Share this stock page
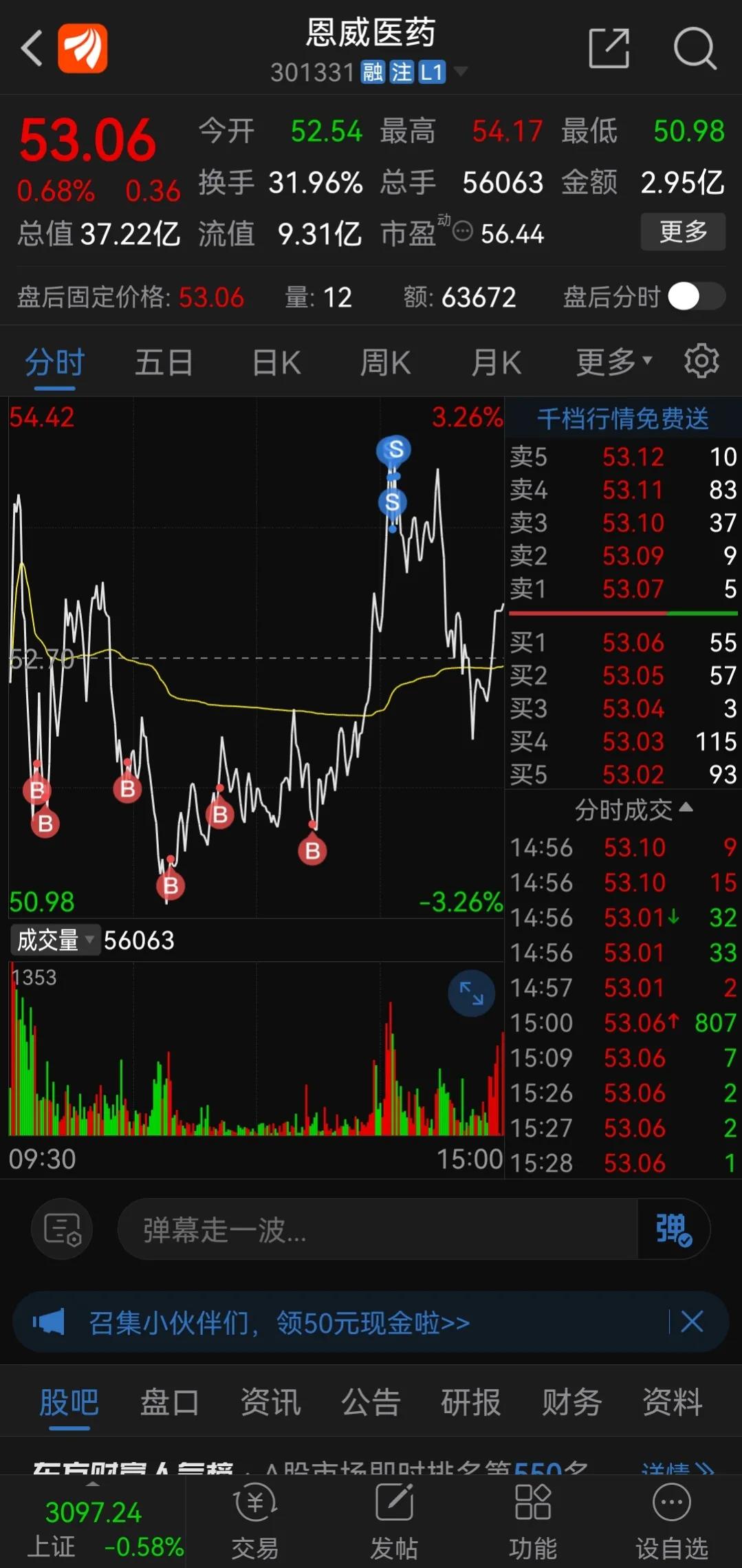 click(609, 48)
